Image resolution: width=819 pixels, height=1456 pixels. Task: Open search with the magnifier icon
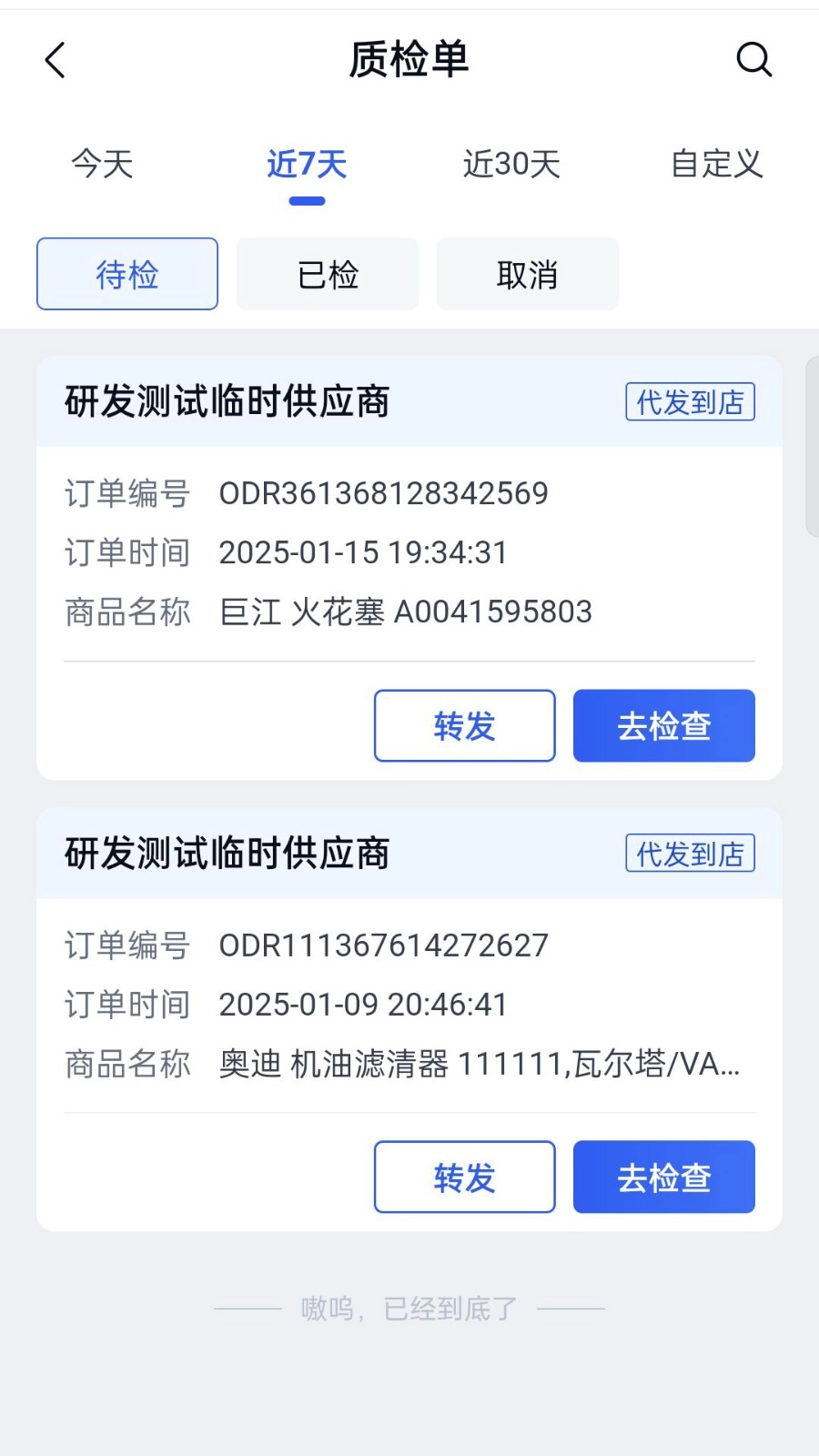click(753, 60)
